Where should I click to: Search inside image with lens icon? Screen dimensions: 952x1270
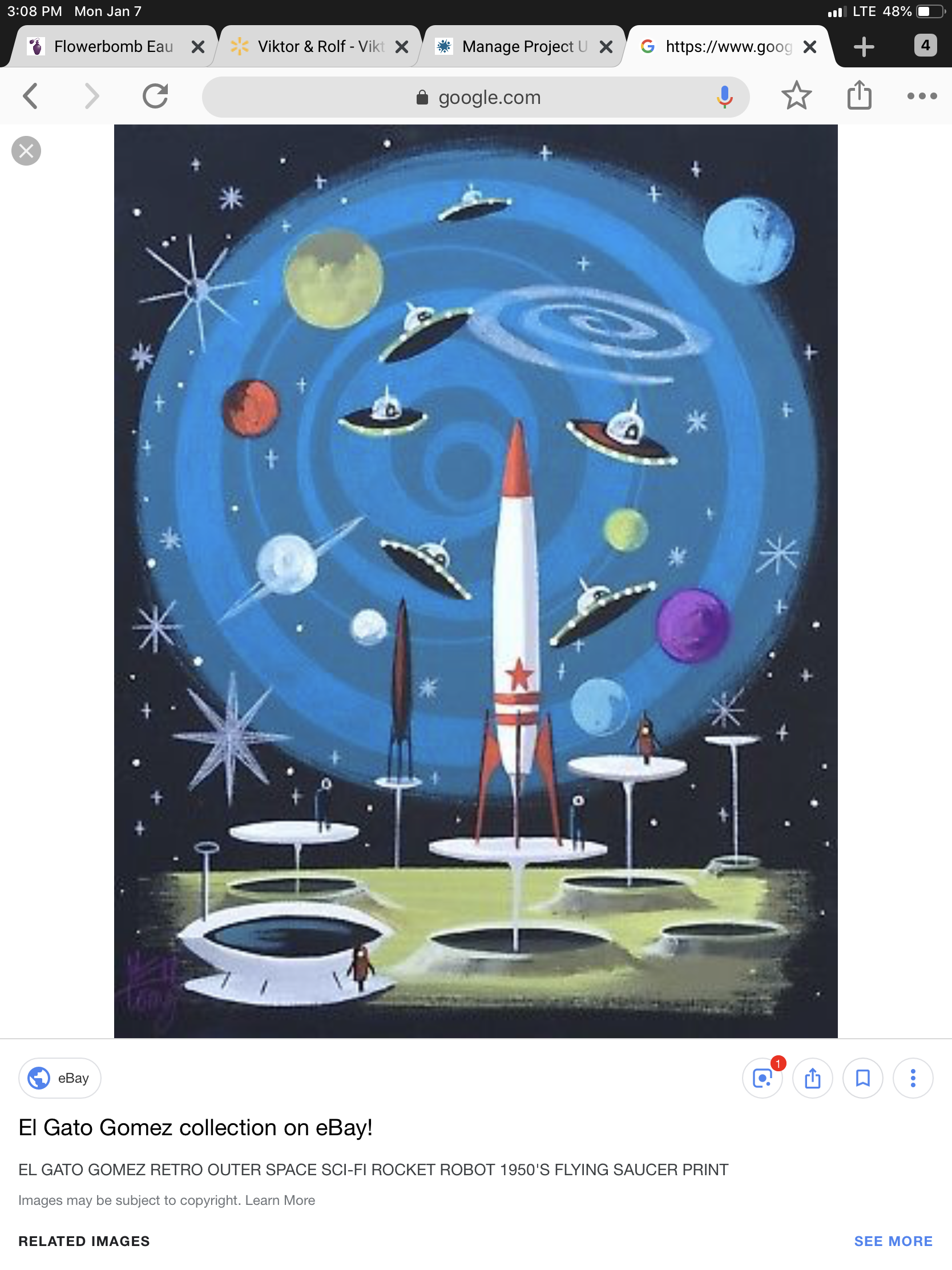(762, 1078)
